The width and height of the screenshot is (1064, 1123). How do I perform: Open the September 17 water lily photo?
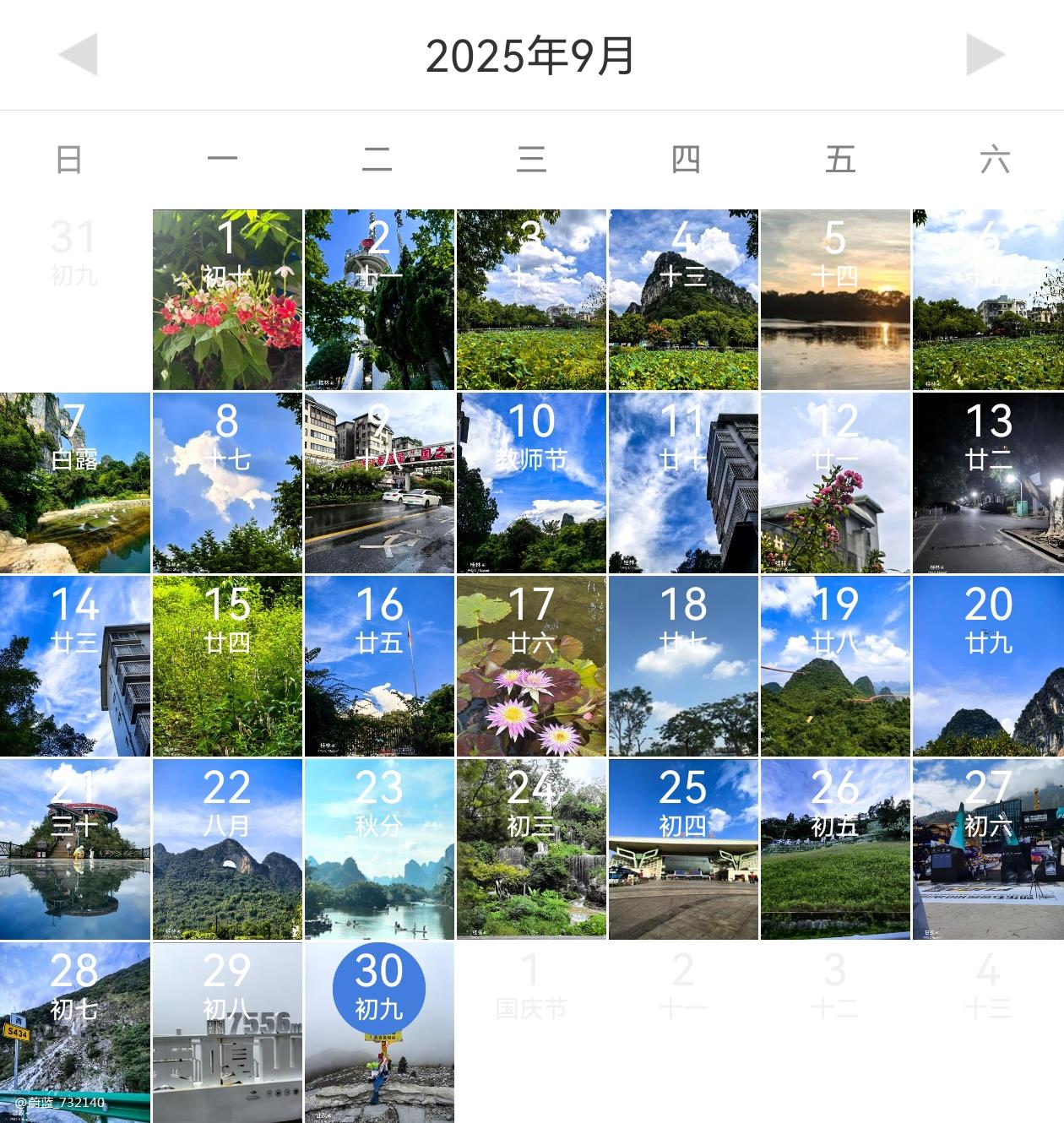(531, 666)
